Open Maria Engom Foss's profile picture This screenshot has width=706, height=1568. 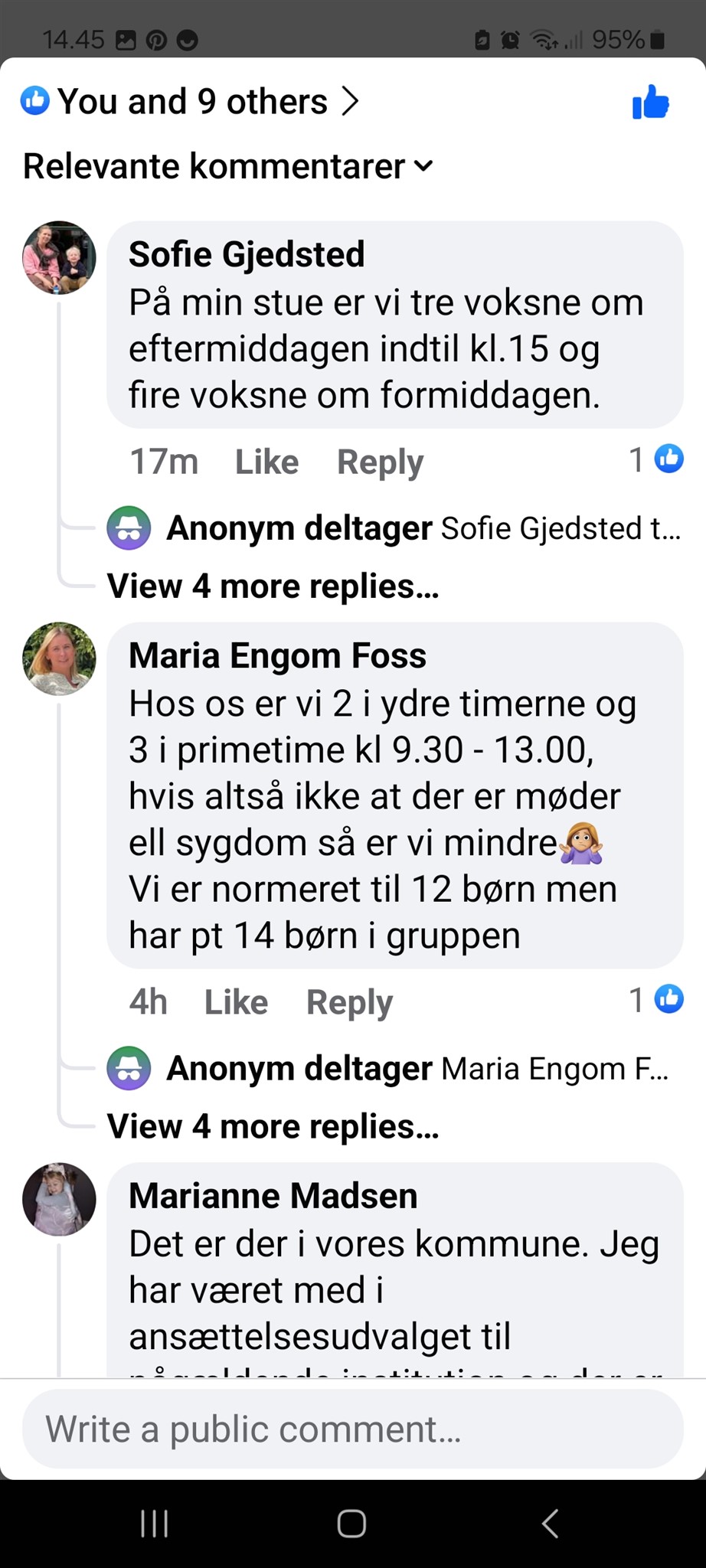tap(59, 658)
